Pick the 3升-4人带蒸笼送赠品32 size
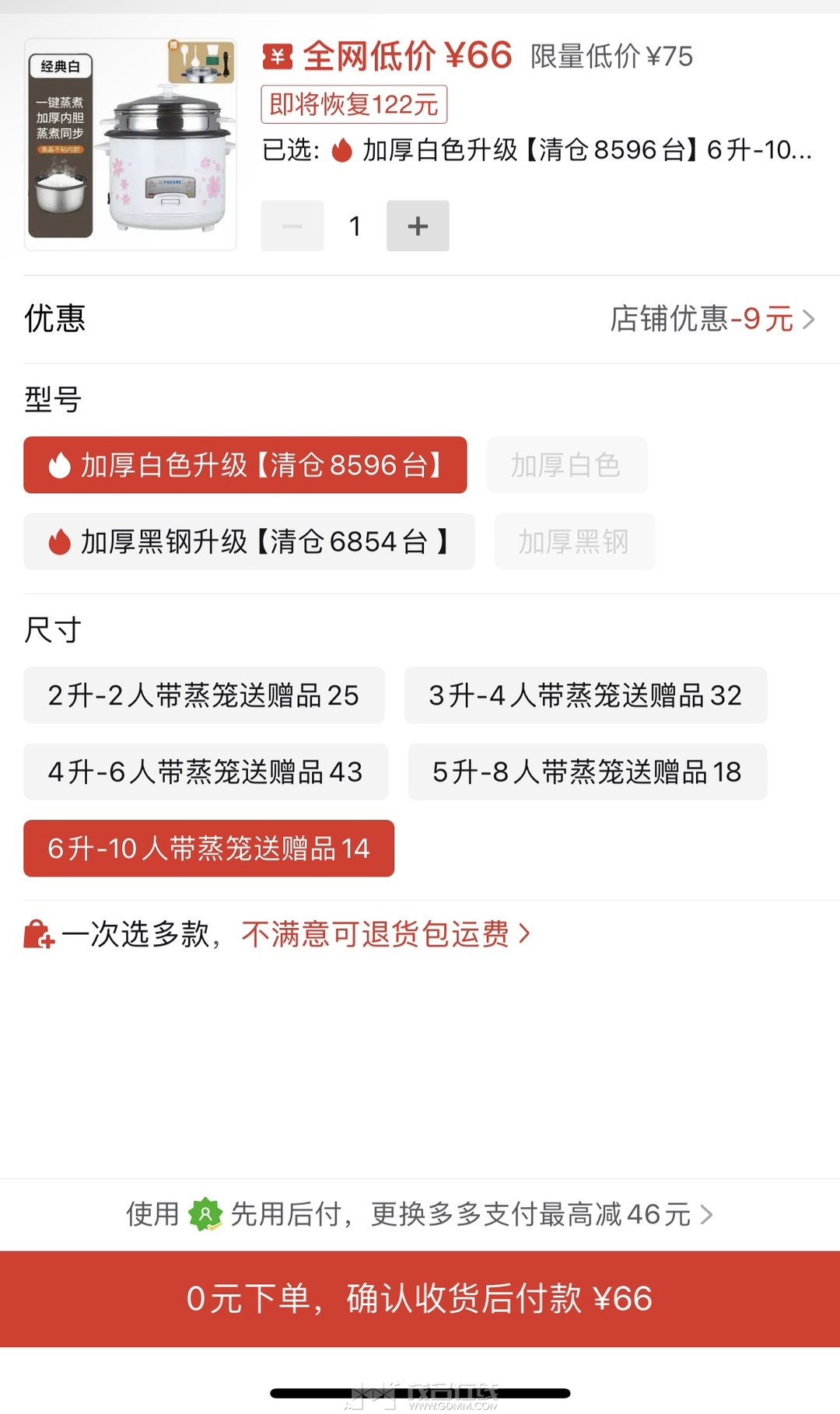 point(585,695)
